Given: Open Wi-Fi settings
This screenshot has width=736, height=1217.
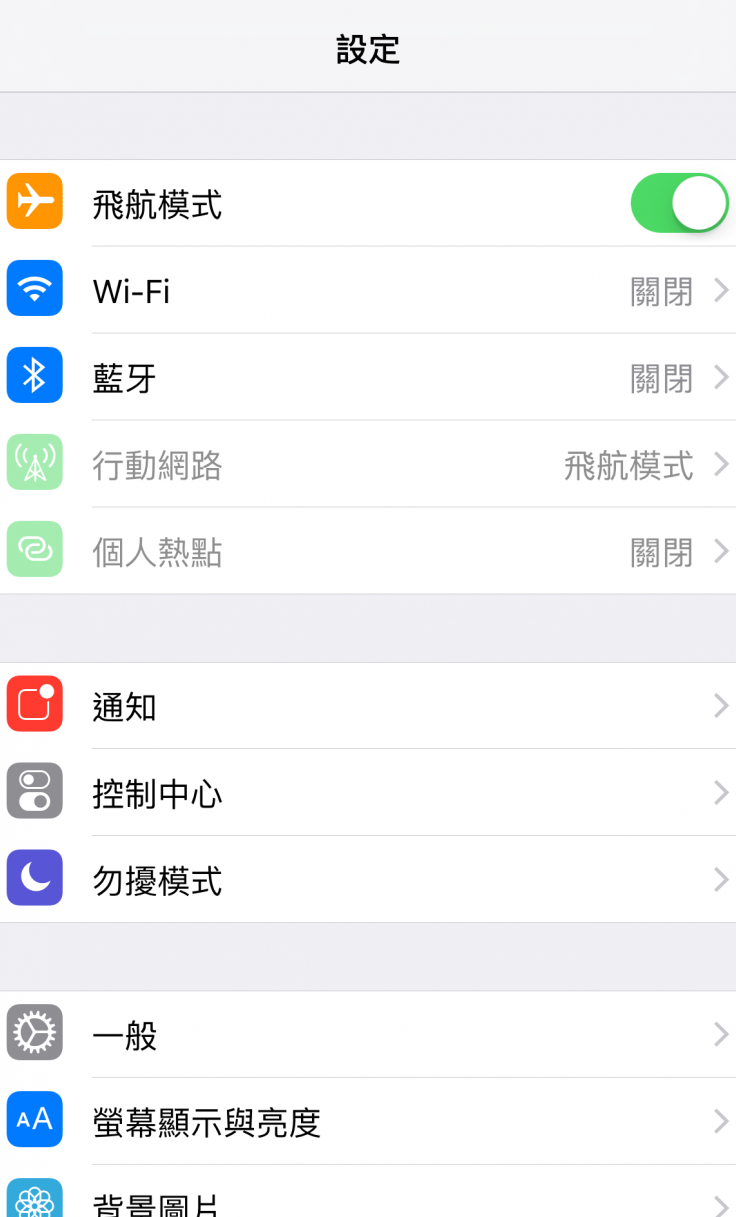Looking at the screenshot, I should [368, 291].
